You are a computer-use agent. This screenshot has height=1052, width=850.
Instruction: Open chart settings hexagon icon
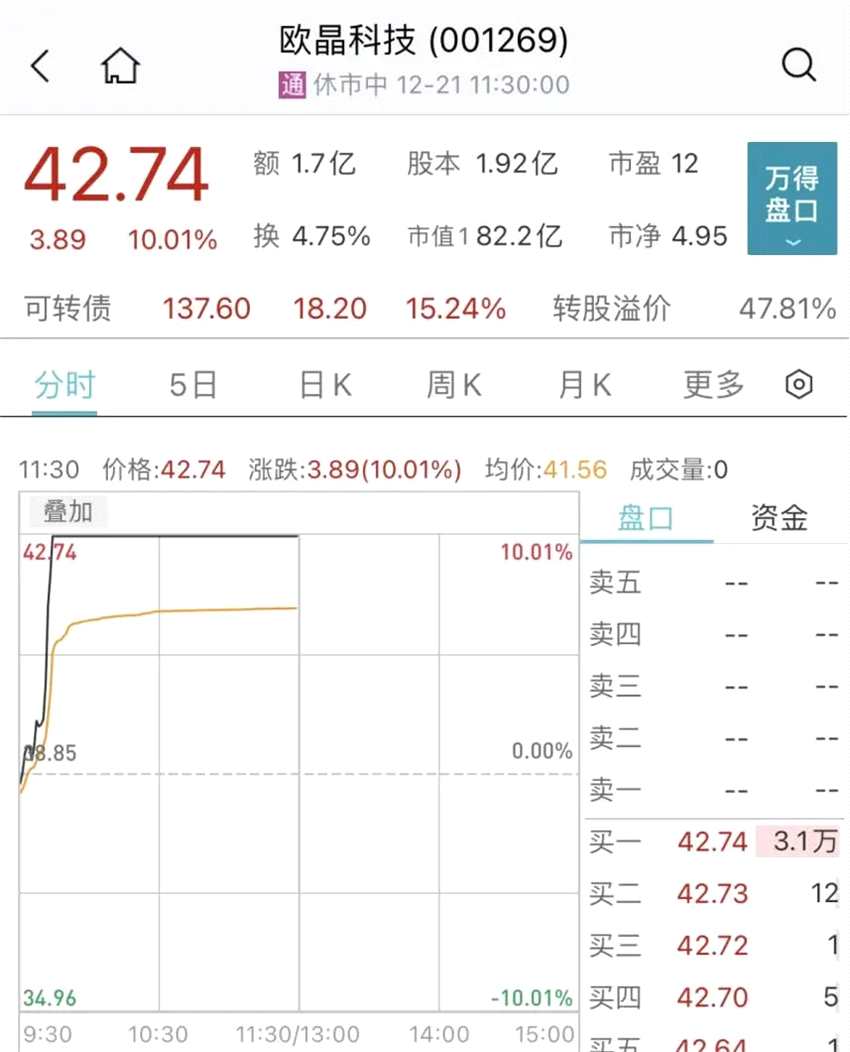click(798, 385)
